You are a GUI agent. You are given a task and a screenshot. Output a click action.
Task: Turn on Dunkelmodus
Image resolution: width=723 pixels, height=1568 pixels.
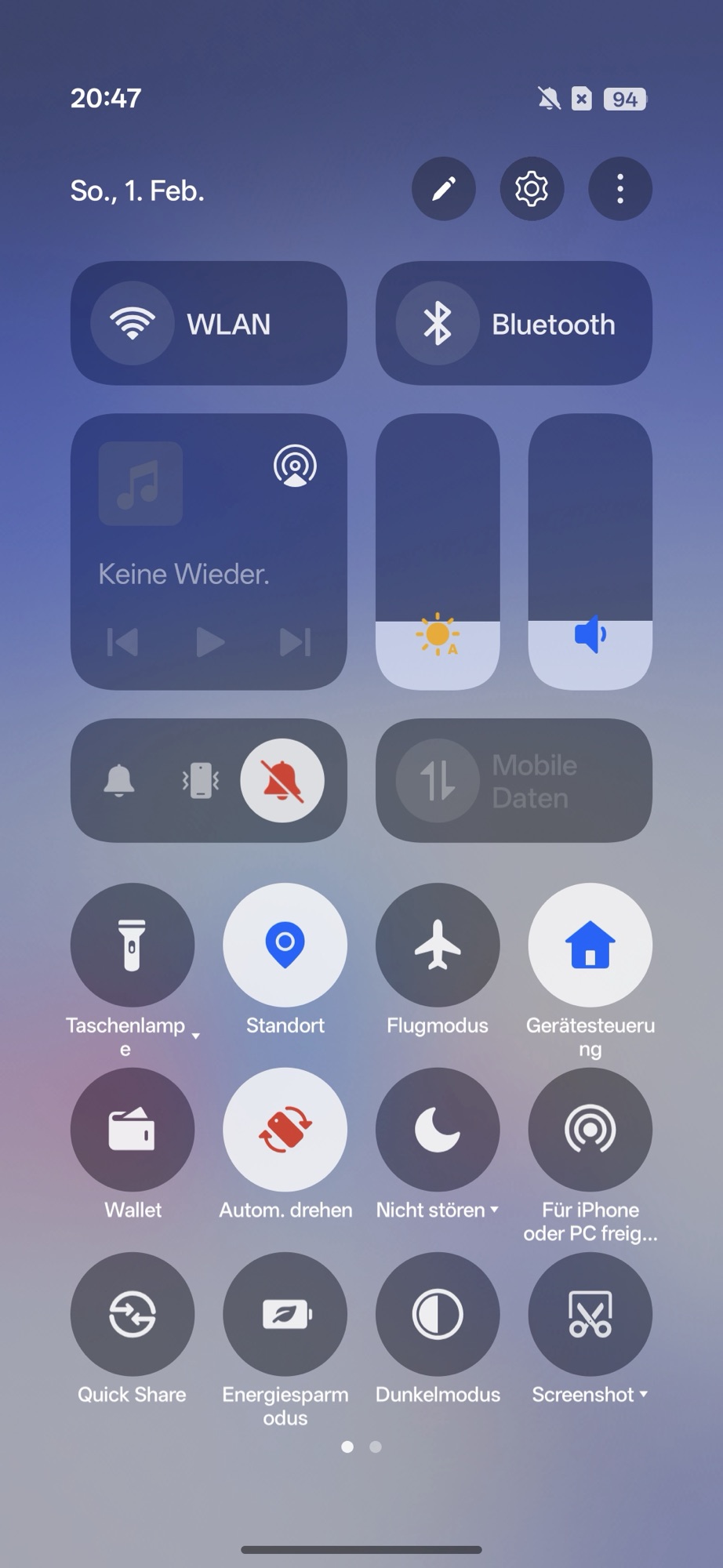tap(438, 1314)
